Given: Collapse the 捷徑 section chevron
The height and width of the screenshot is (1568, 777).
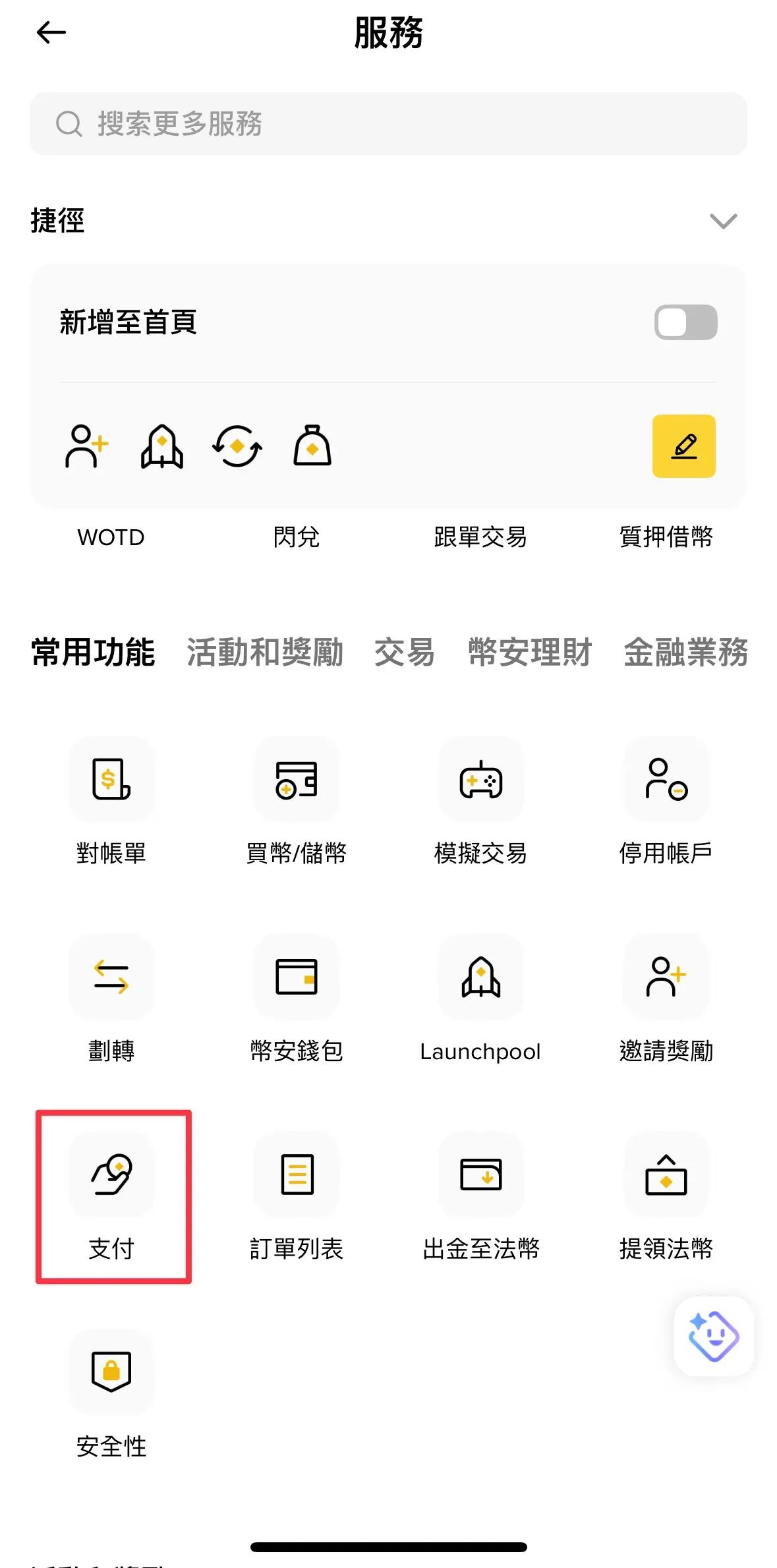Looking at the screenshot, I should (723, 221).
